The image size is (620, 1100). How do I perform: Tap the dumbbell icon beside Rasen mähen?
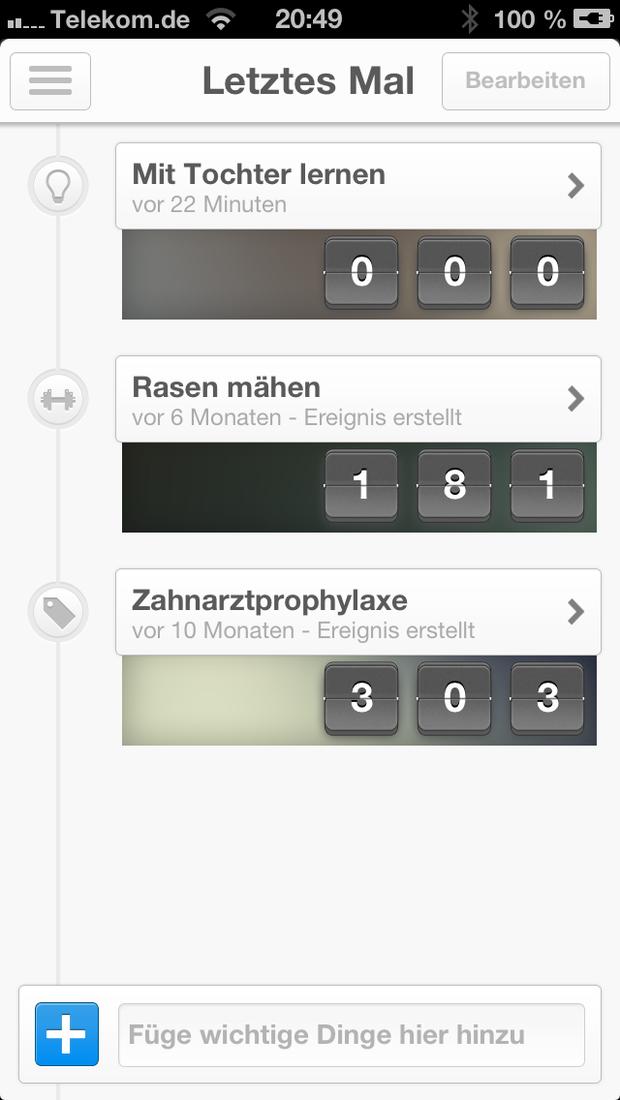click(x=58, y=399)
